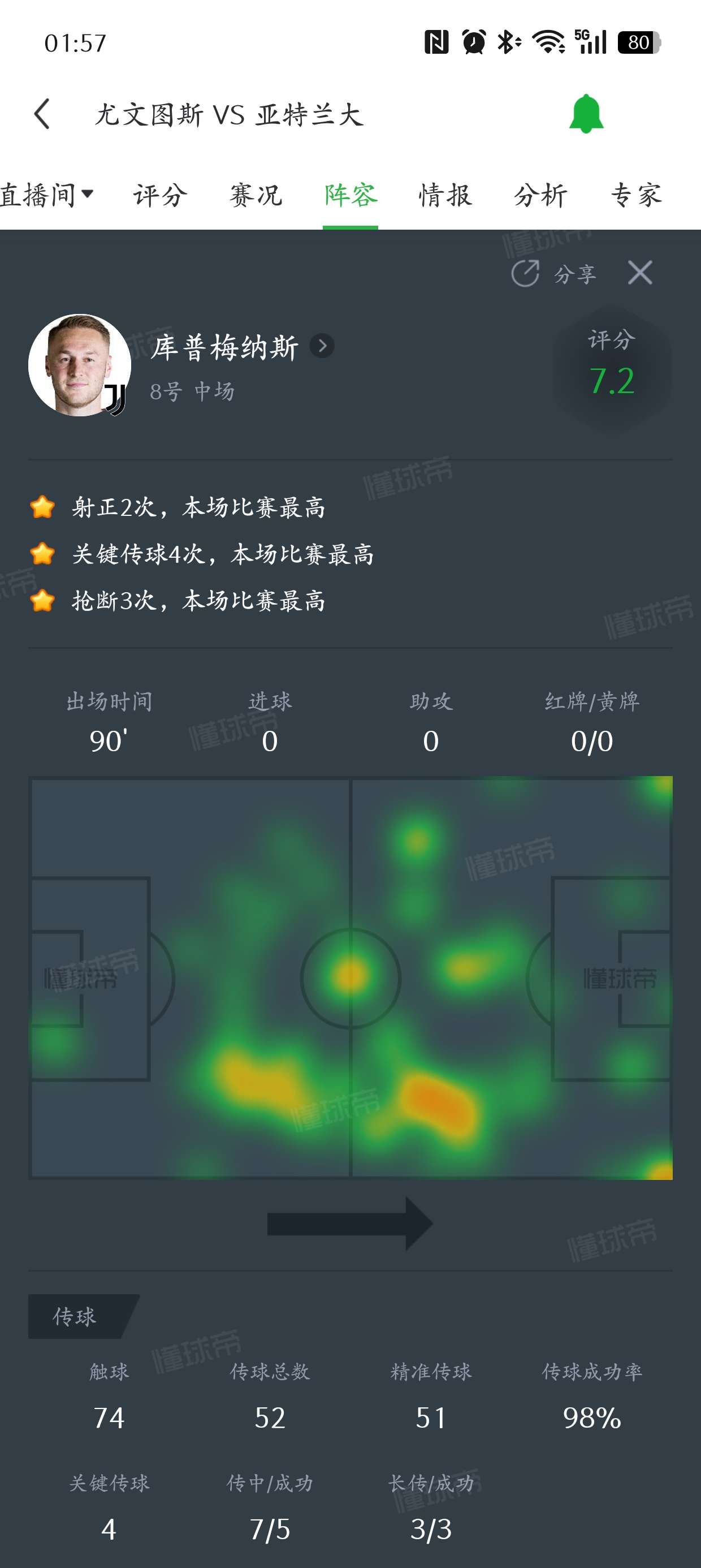Open the 专家 tab
701x1568 pixels.
[636, 195]
